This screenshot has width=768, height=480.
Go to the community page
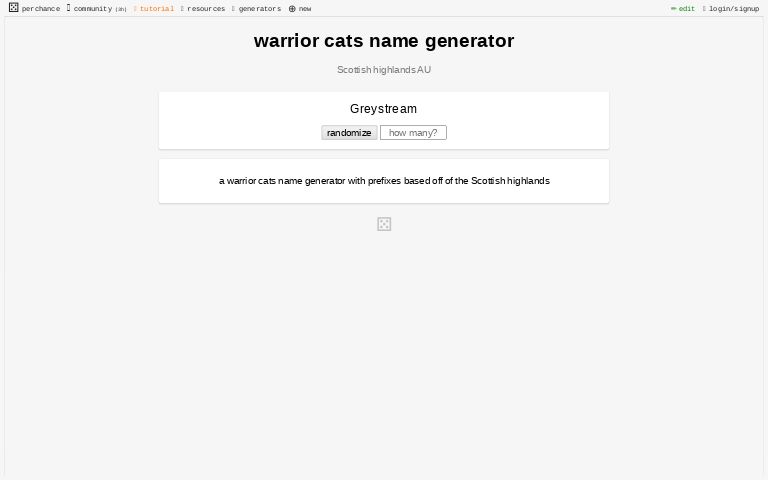click(96, 8)
